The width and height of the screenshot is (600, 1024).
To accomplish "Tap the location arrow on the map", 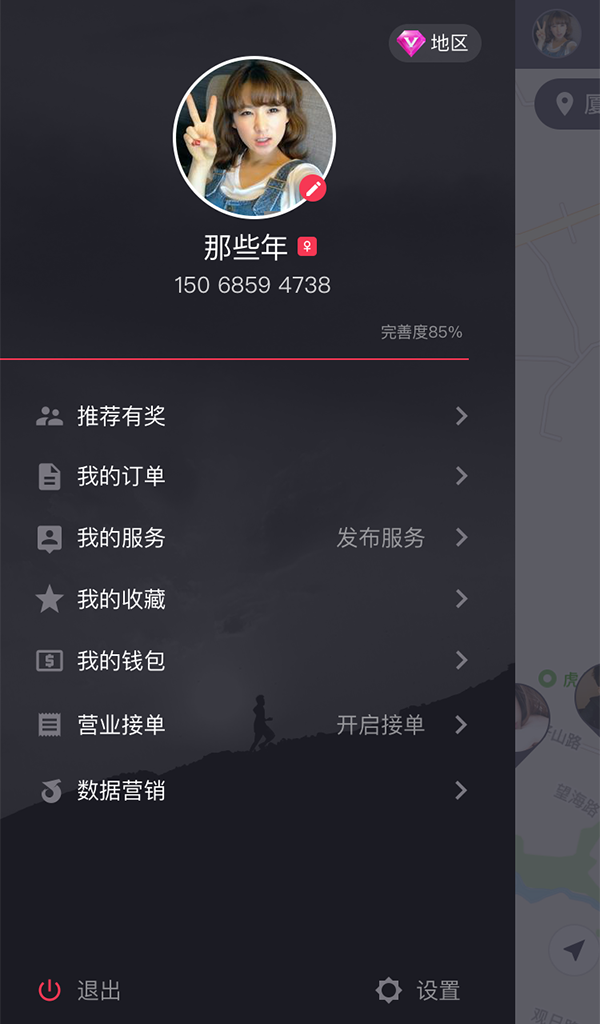I will 574,950.
